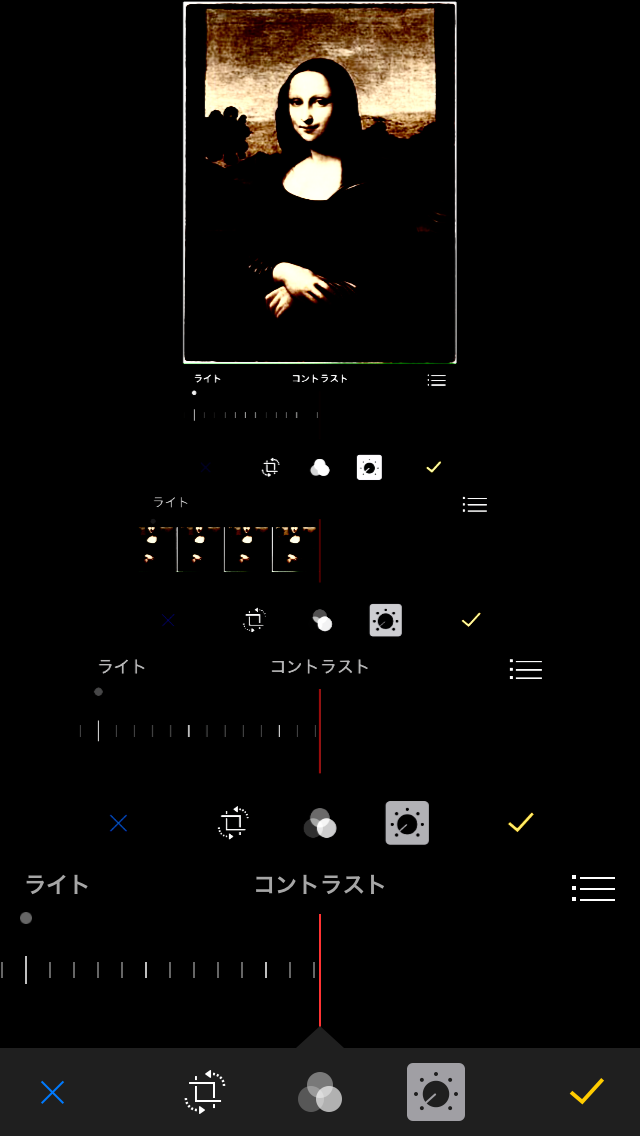Screen dimensions: 640x1136
Task: Confirm edits with the yellow checkmark
Action: click(x=587, y=1091)
